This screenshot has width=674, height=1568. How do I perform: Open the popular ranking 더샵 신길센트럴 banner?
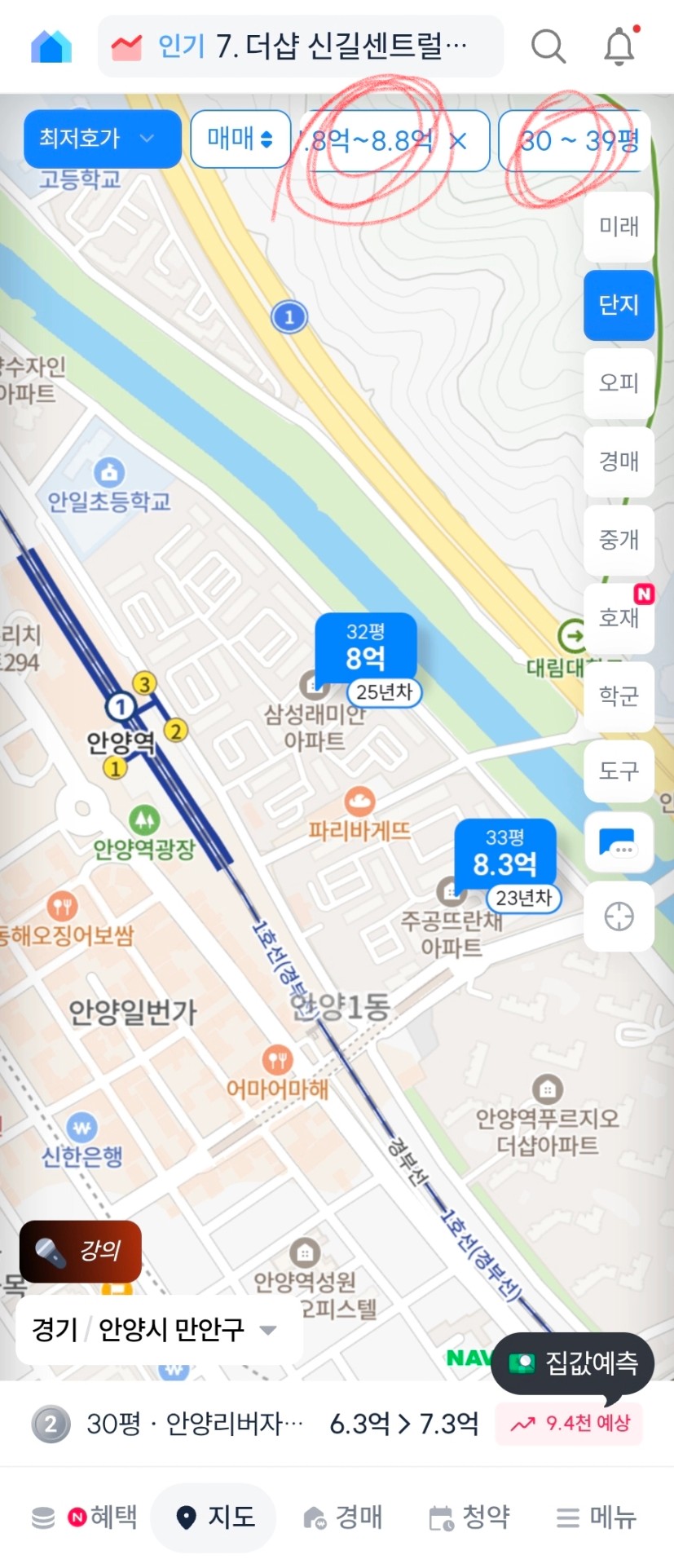pyautogui.click(x=300, y=46)
